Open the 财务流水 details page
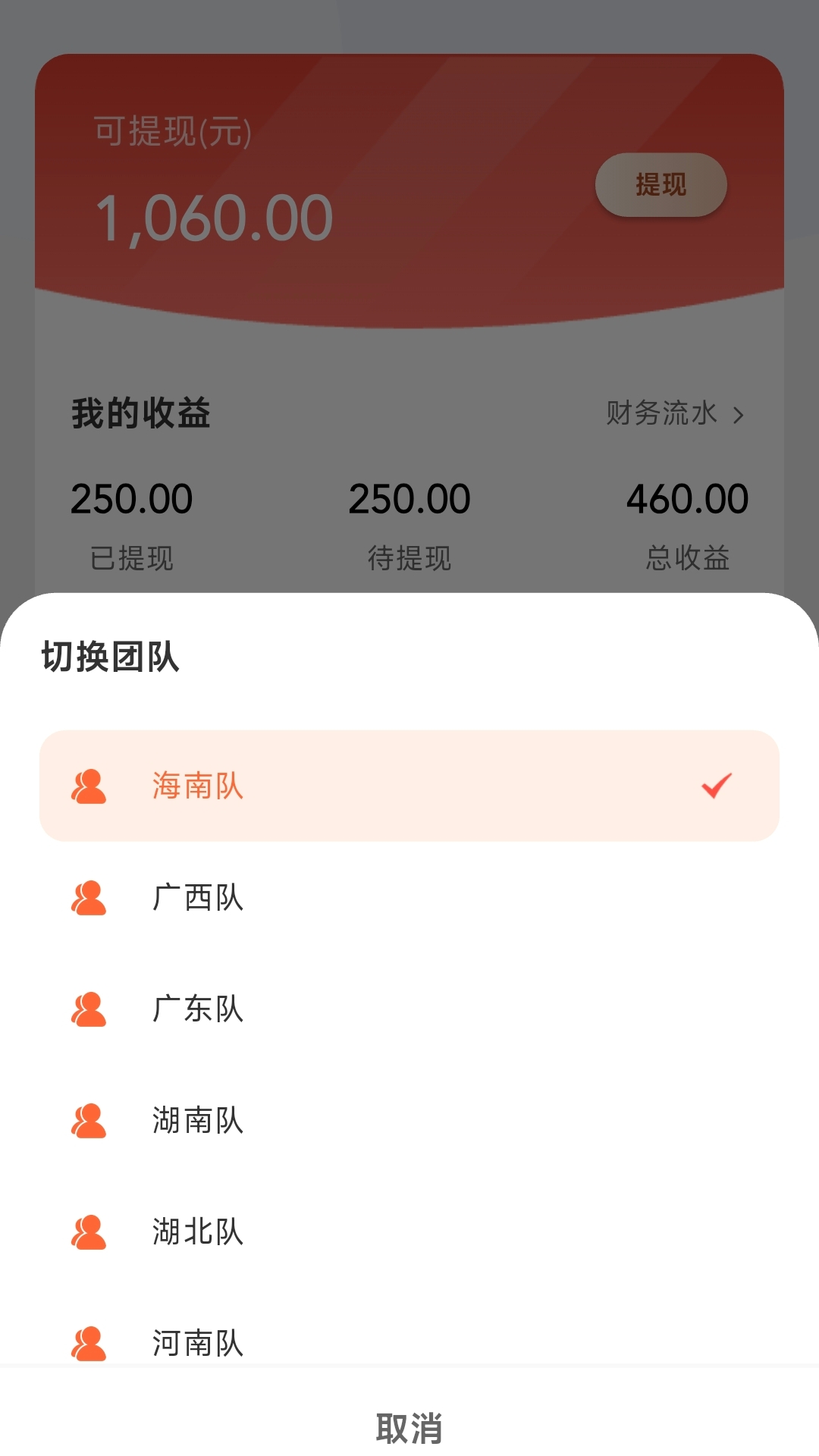The image size is (819, 1456). tap(661, 414)
